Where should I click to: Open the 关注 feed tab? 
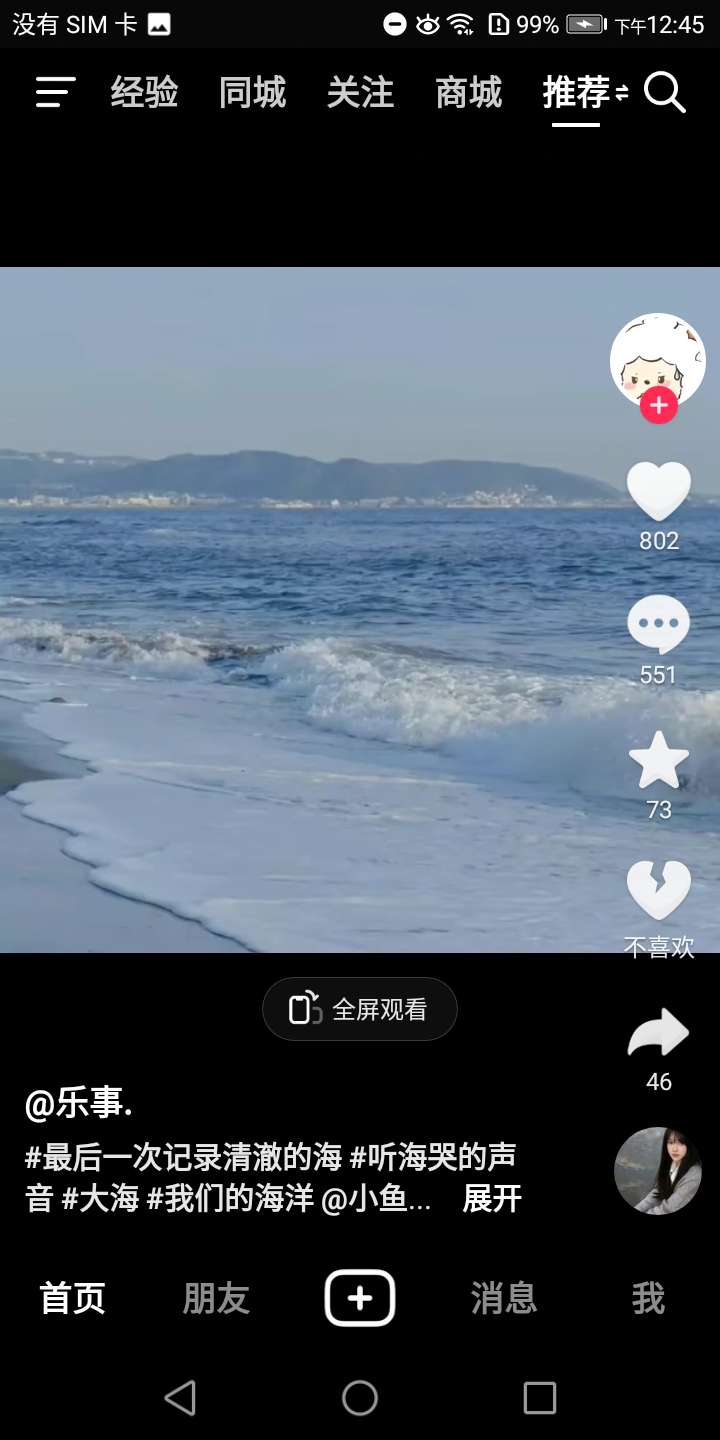click(x=360, y=93)
